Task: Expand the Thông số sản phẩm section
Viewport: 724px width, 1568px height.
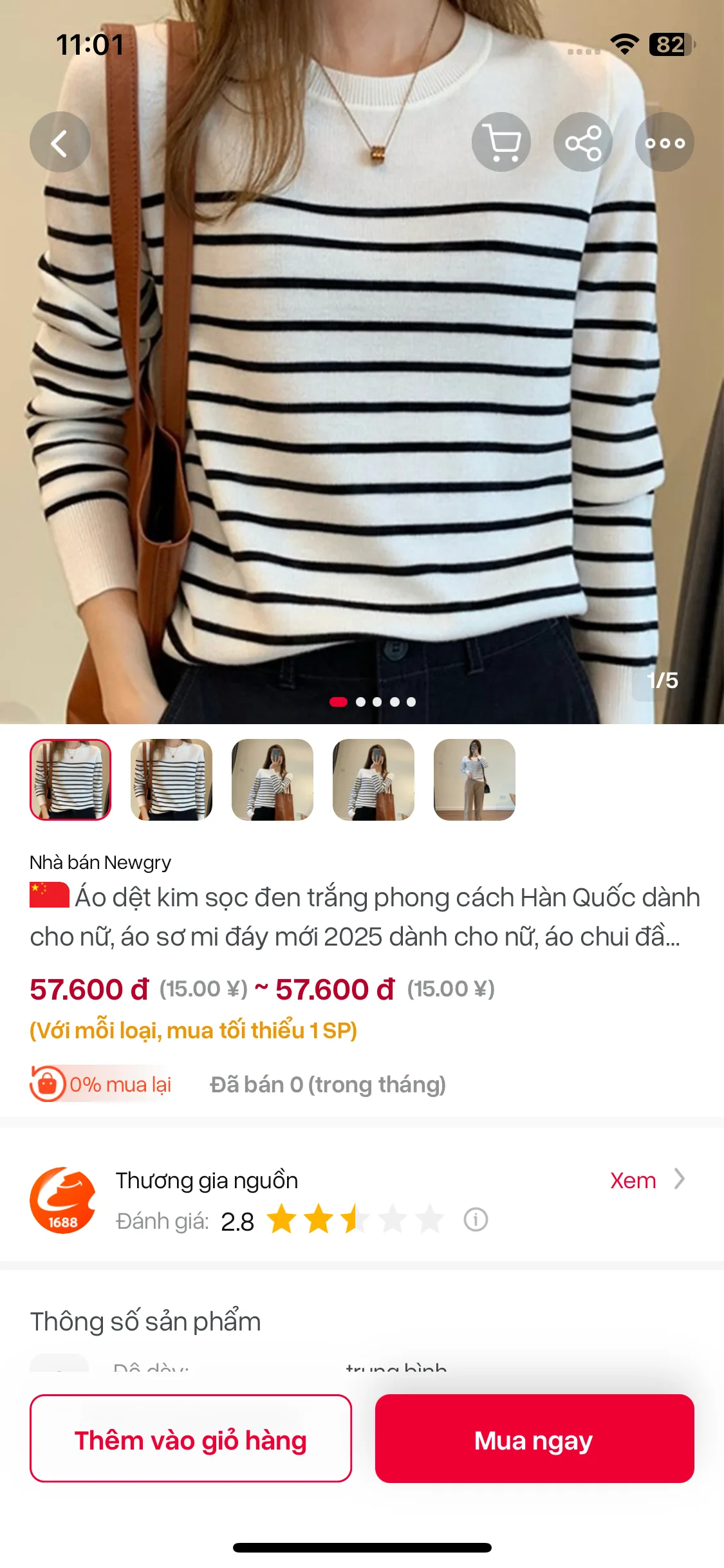Action: point(145,1323)
